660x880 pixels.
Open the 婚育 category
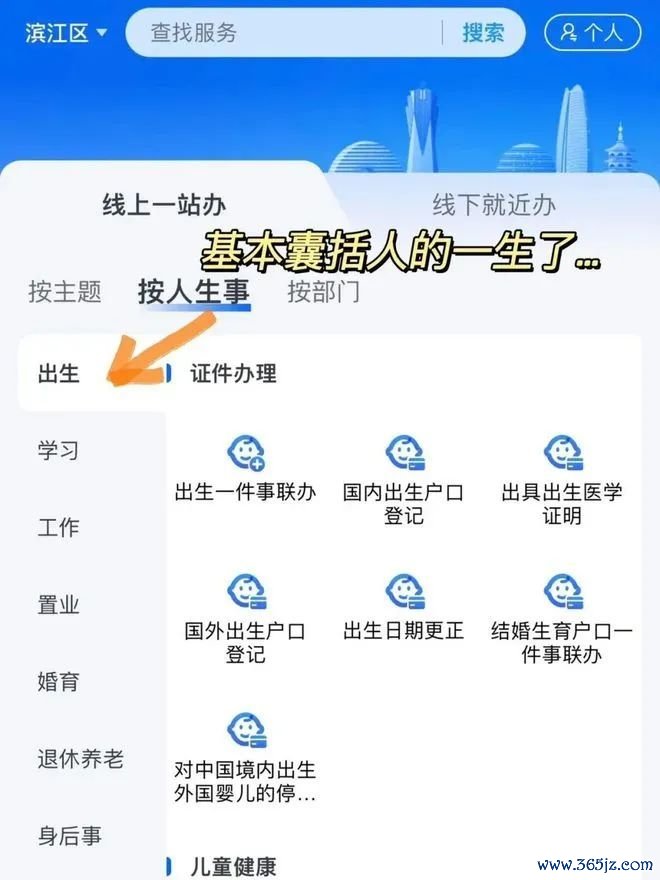pos(59,681)
